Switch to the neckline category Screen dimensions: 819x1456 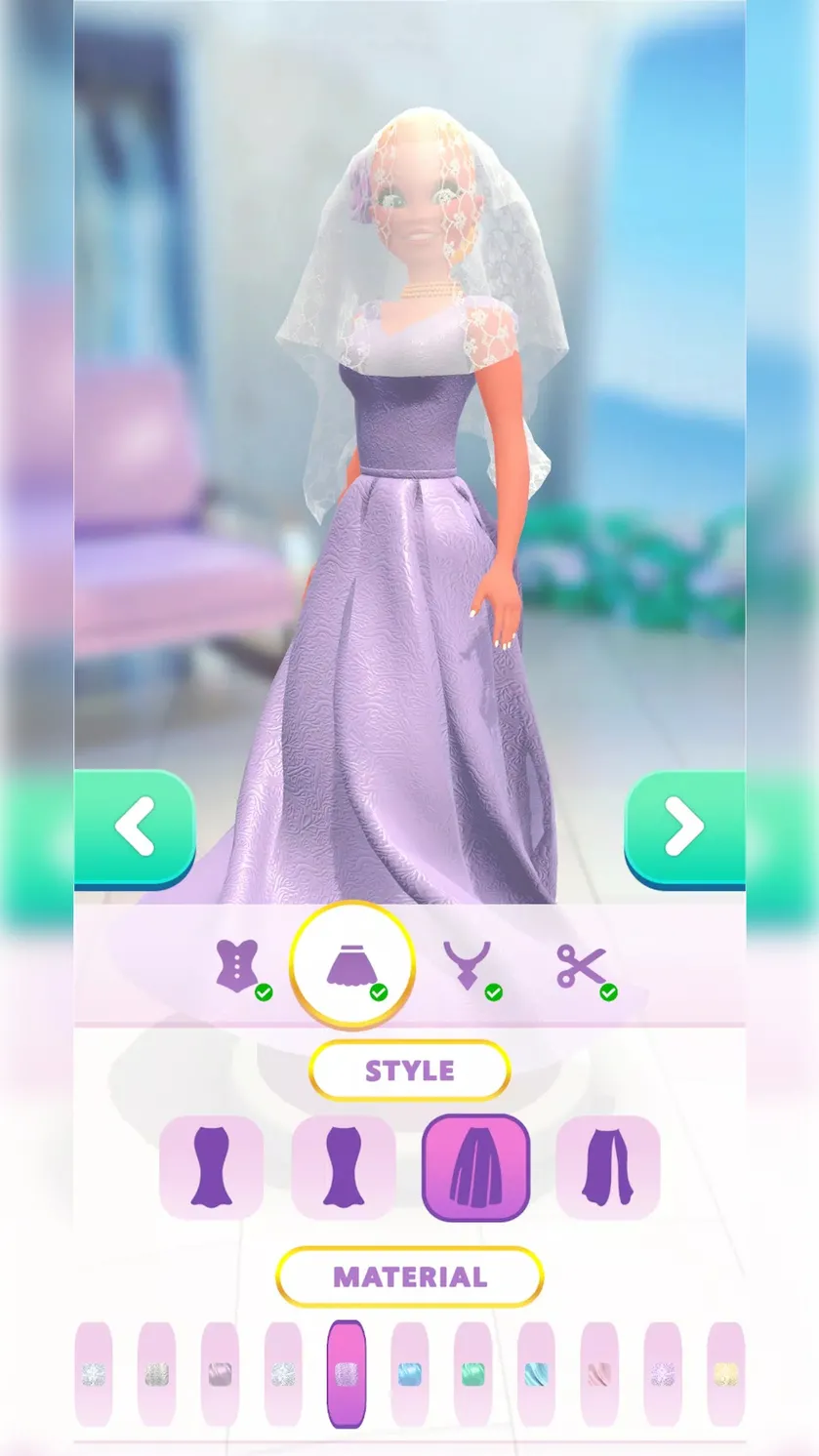(469, 967)
